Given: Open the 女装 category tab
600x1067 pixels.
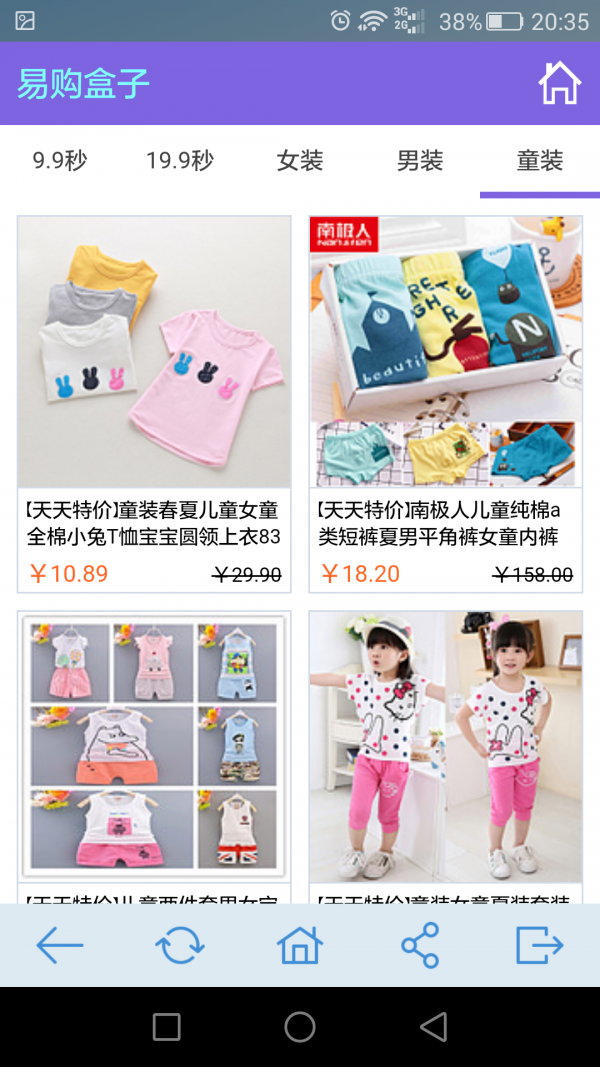Looking at the screenshot, I should pyautogui.click(x=300, y=160).
